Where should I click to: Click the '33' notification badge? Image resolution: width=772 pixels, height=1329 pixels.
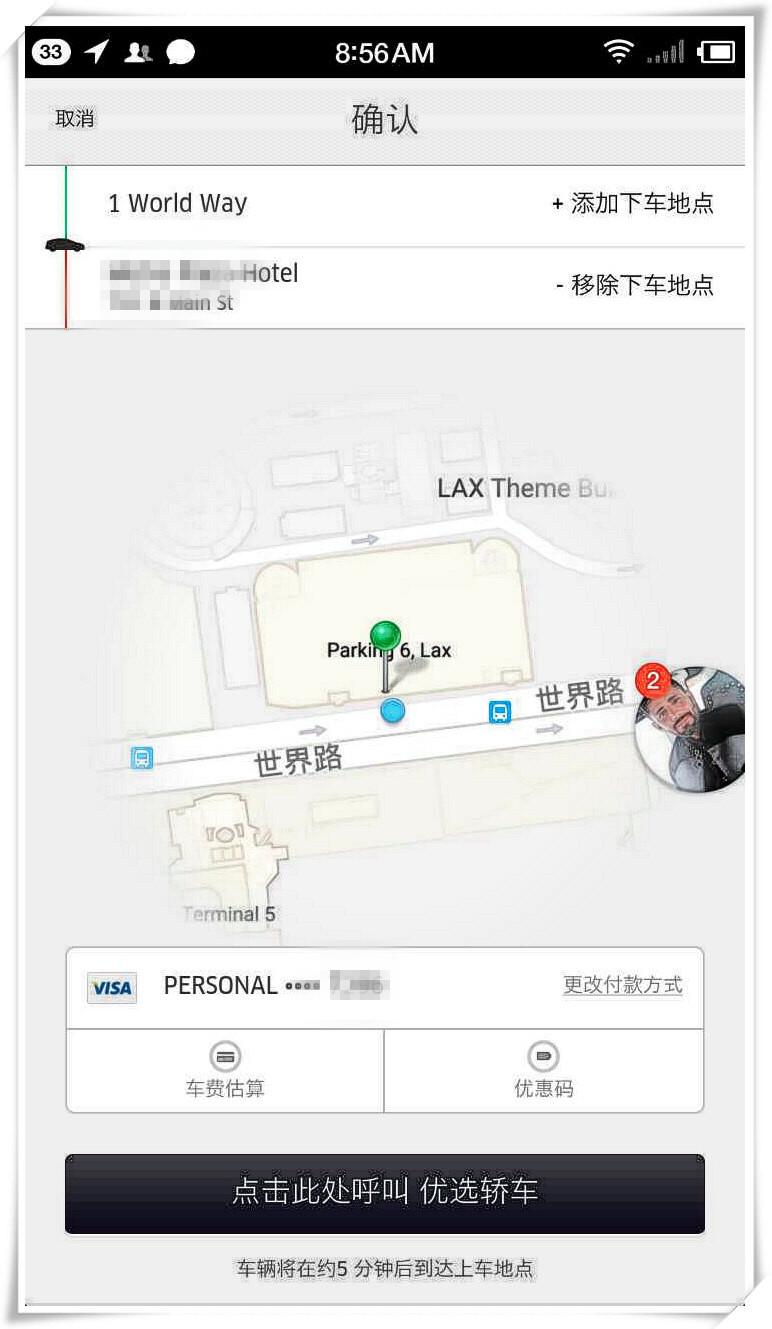pos(49,51)
